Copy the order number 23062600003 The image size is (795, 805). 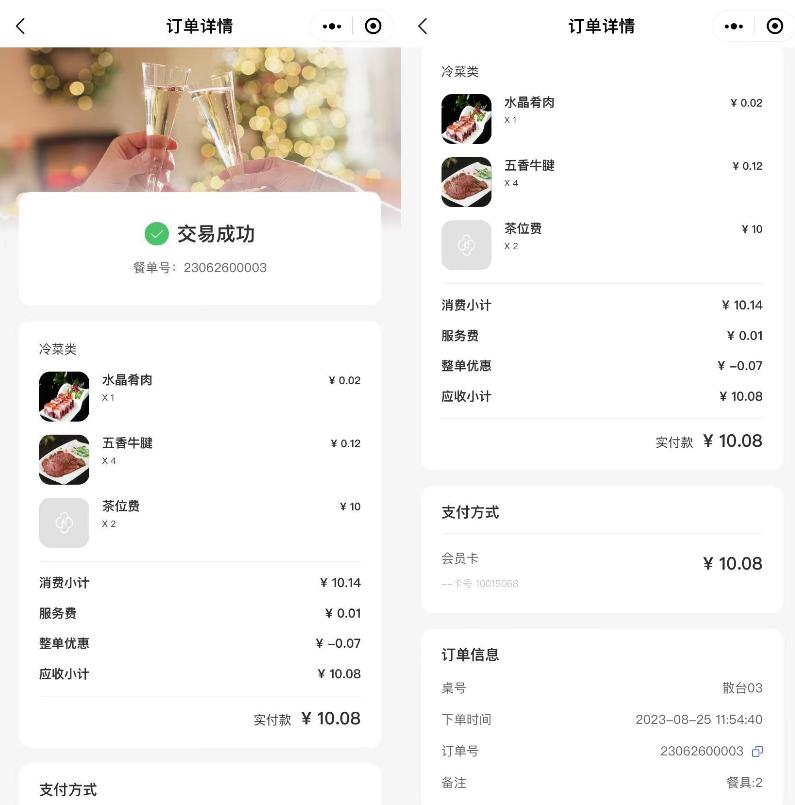[x=757, y=751]
